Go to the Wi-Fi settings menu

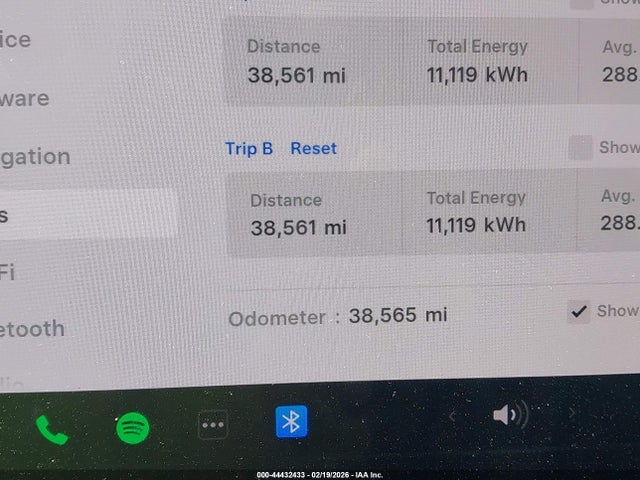8,272
